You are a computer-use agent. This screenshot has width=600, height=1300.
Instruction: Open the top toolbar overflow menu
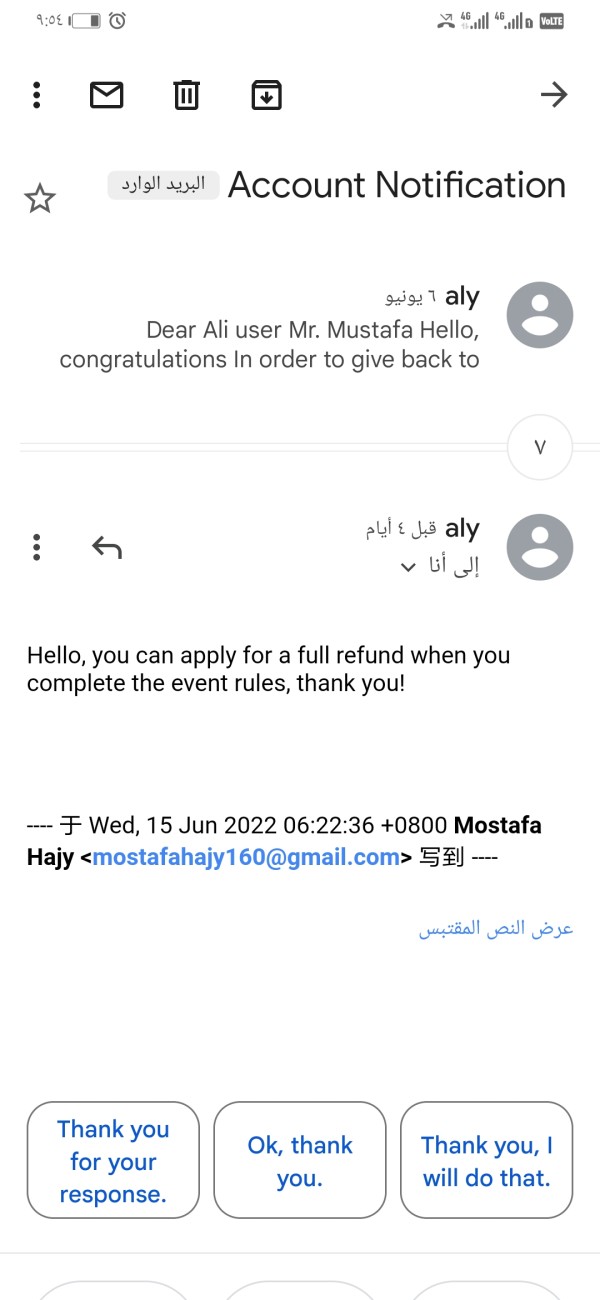(x=37, y=95)
